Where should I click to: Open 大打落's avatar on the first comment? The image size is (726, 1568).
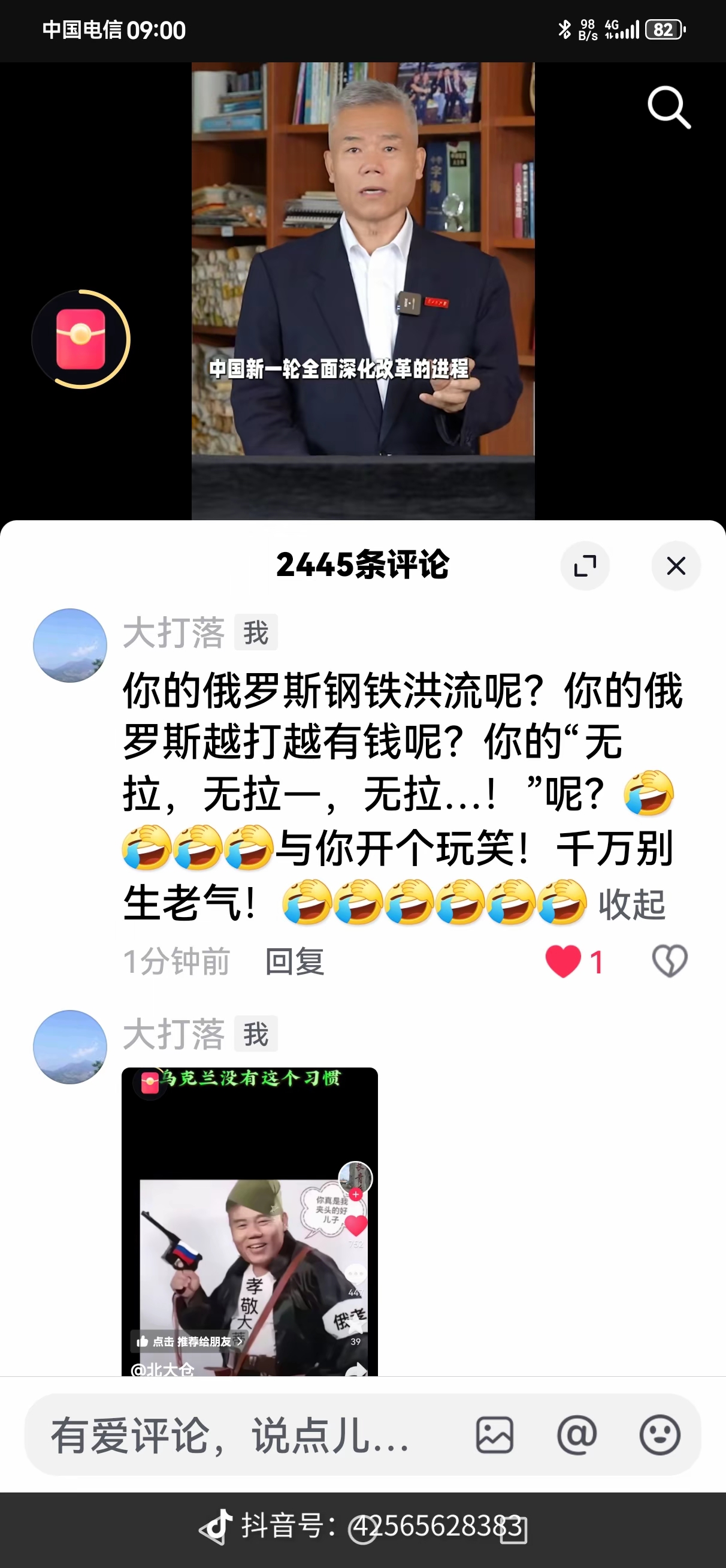pyautogui.click(x=70, y=645)
